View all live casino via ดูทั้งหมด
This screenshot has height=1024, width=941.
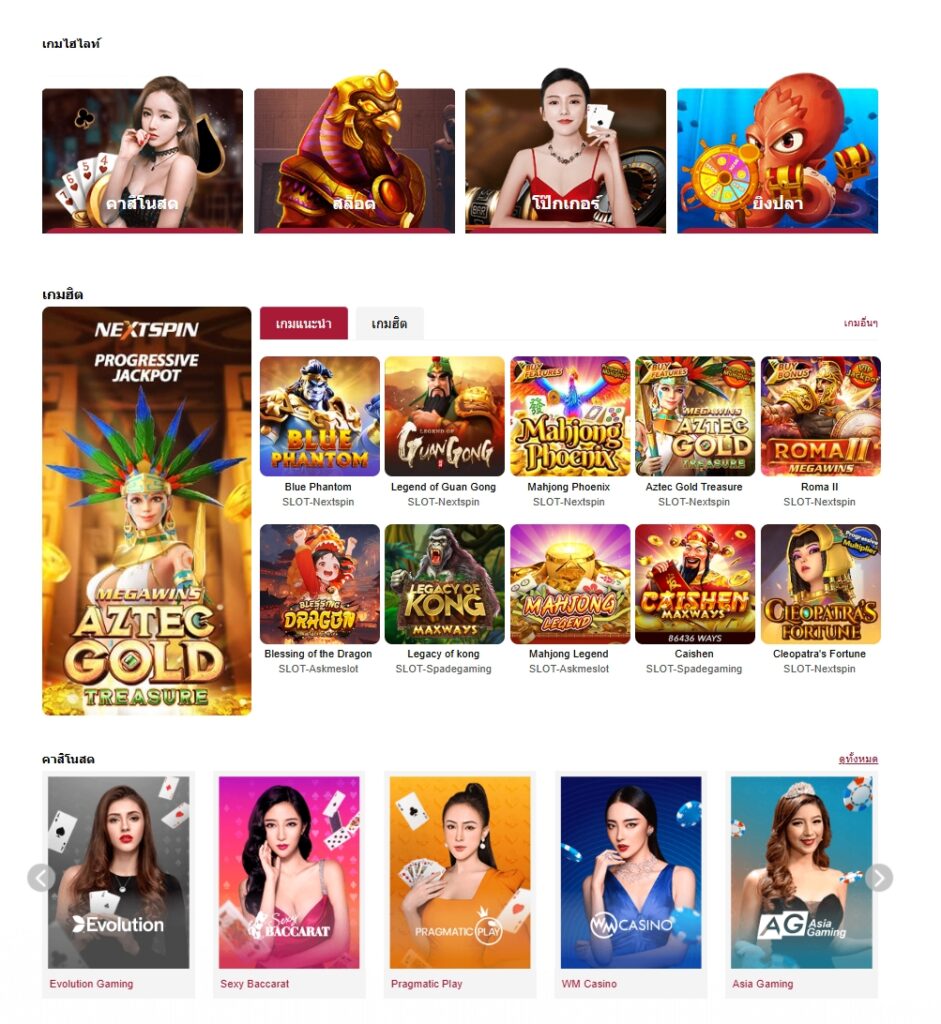(858, 760)
